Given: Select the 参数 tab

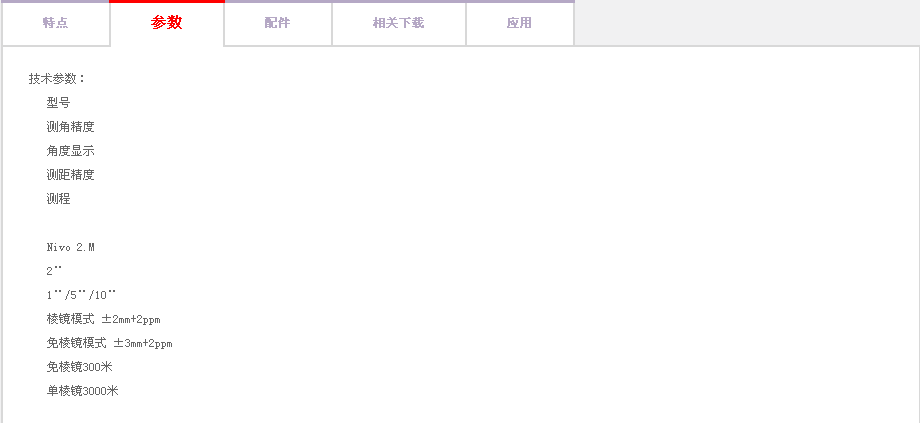Looking at the screenshot, I should 167,23.
